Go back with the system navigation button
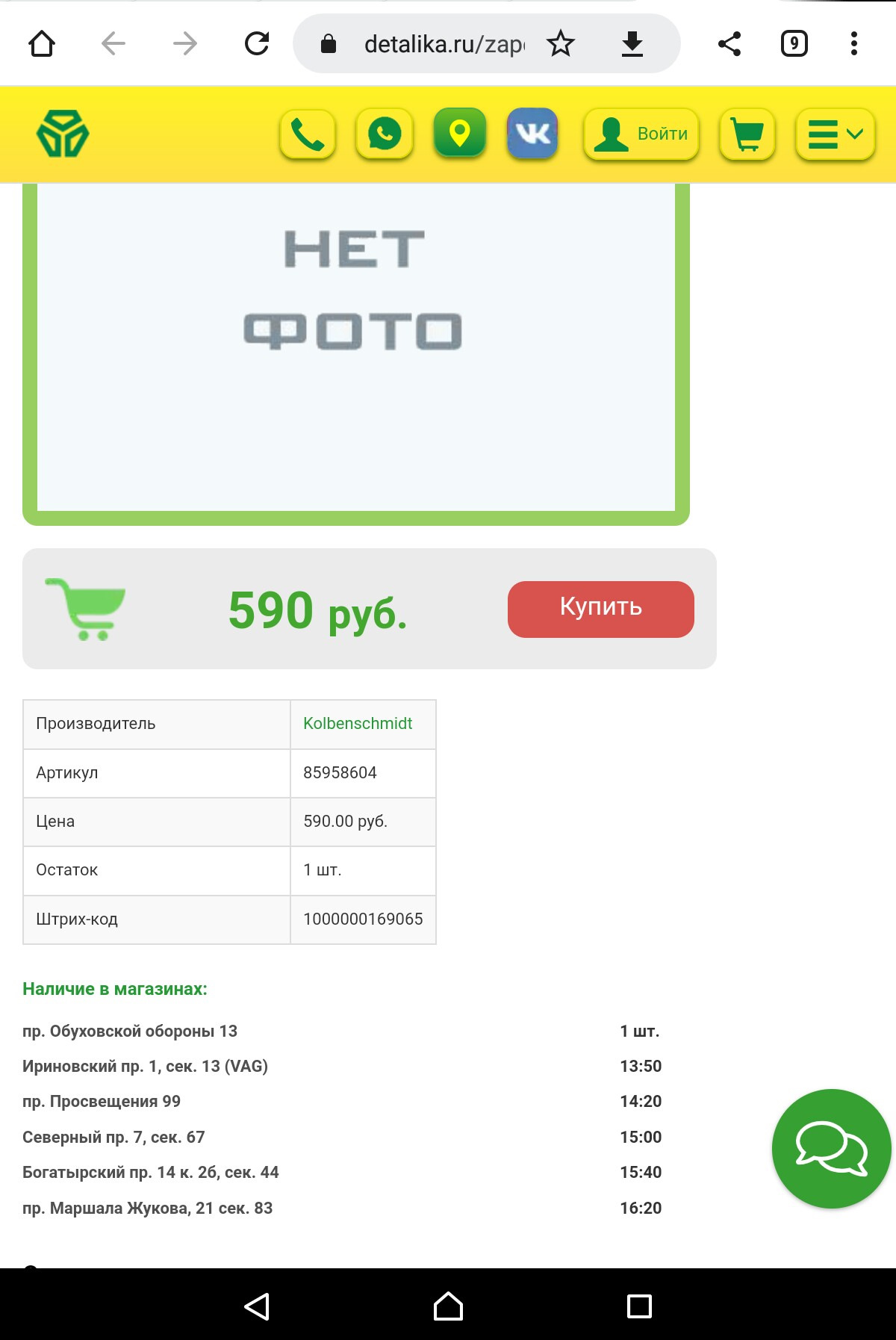This screenshot has height=1340, width=896. pyautogui.click(x=257, y=1306)
